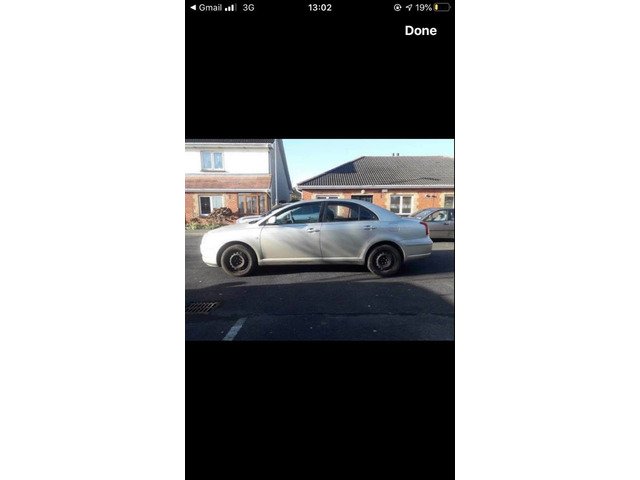Return to Gmail via the back link
Viewport: 640px width, 480px height.
tap(206, 7)
